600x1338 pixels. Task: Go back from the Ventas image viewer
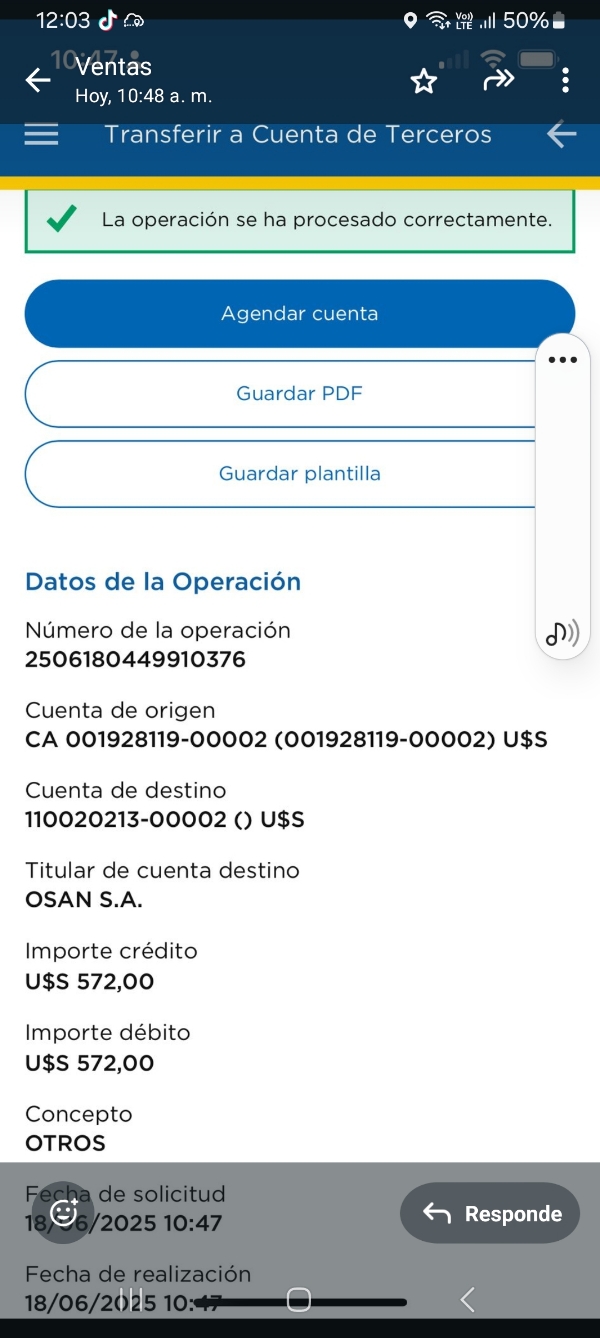[38, 81]
